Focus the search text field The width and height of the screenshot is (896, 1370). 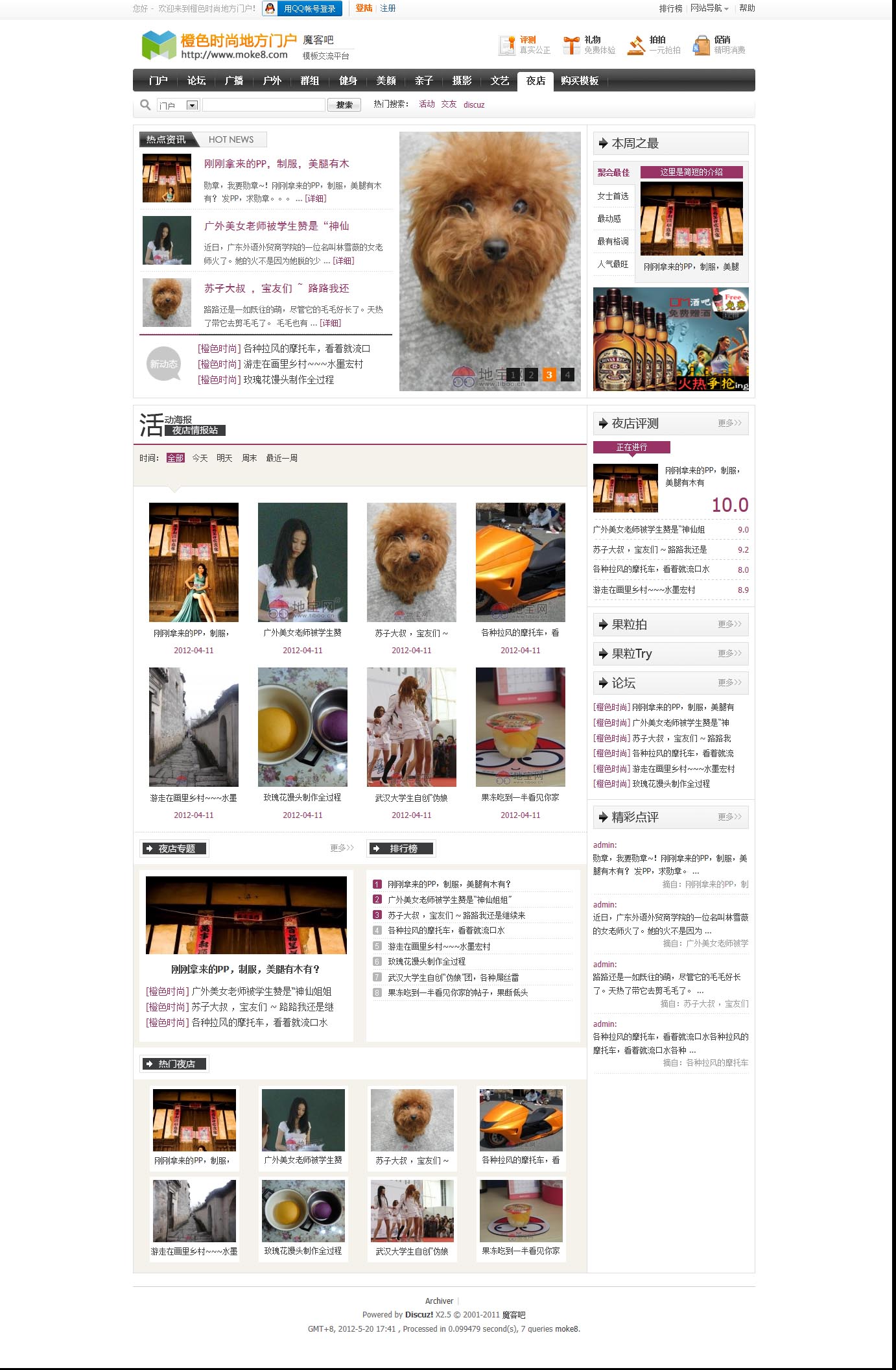(x=263, y=104)
